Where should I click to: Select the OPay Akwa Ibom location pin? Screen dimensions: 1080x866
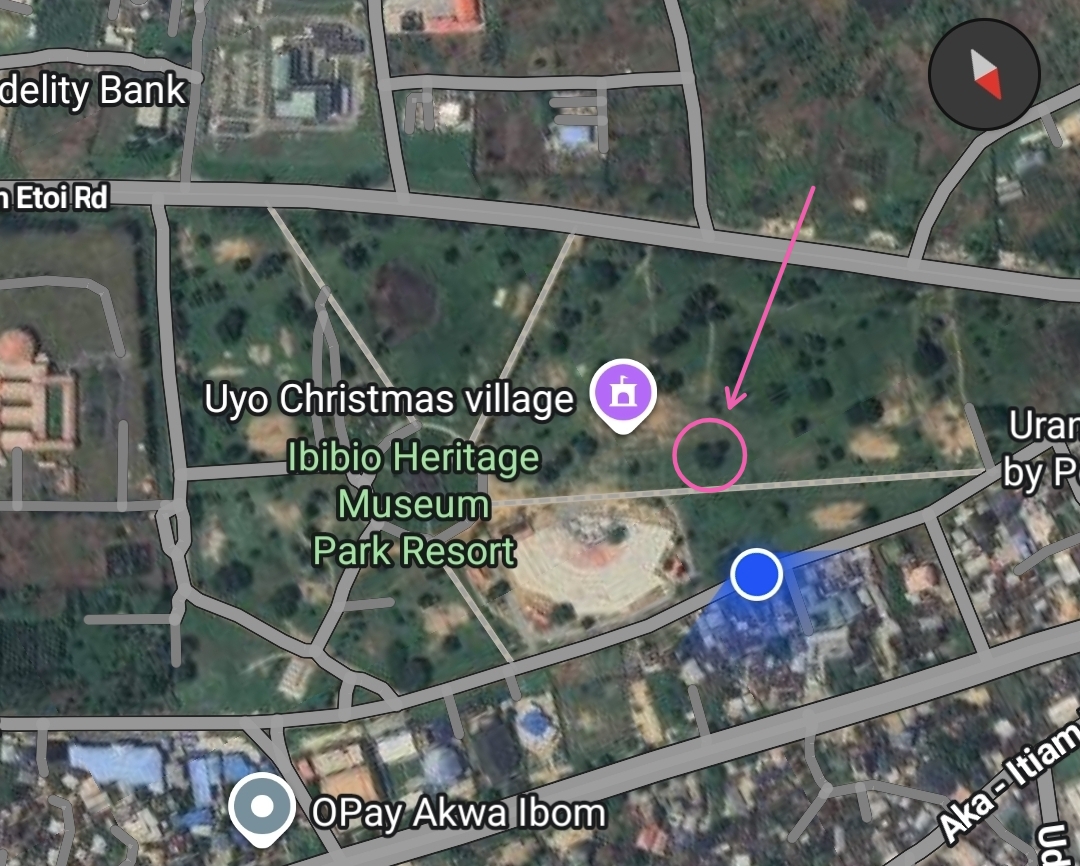click(x=262, y=807)
